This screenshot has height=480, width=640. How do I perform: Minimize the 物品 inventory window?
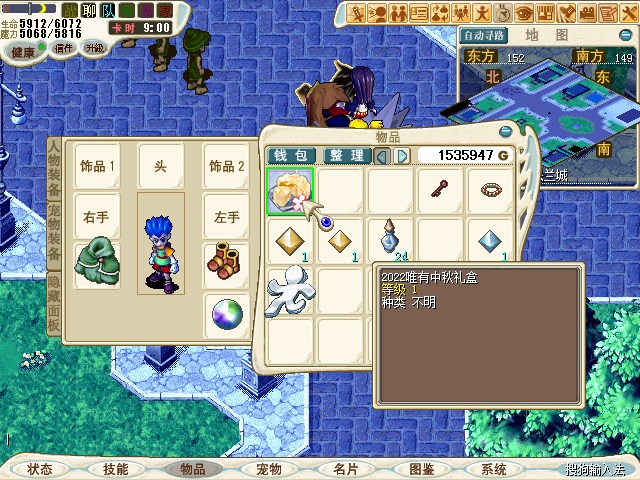click(x=503, y=133)
